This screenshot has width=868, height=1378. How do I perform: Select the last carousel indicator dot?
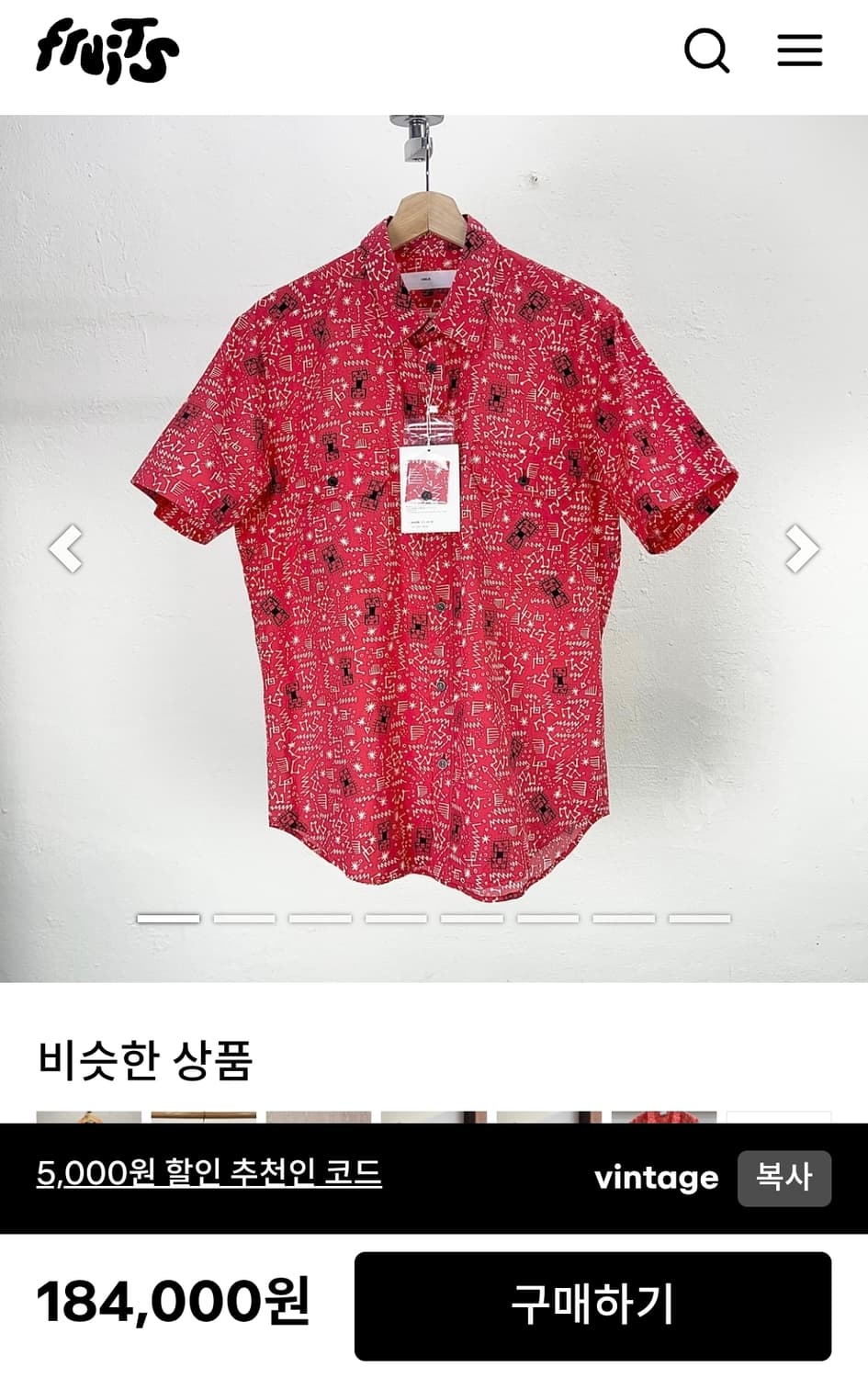click(698, 917)
